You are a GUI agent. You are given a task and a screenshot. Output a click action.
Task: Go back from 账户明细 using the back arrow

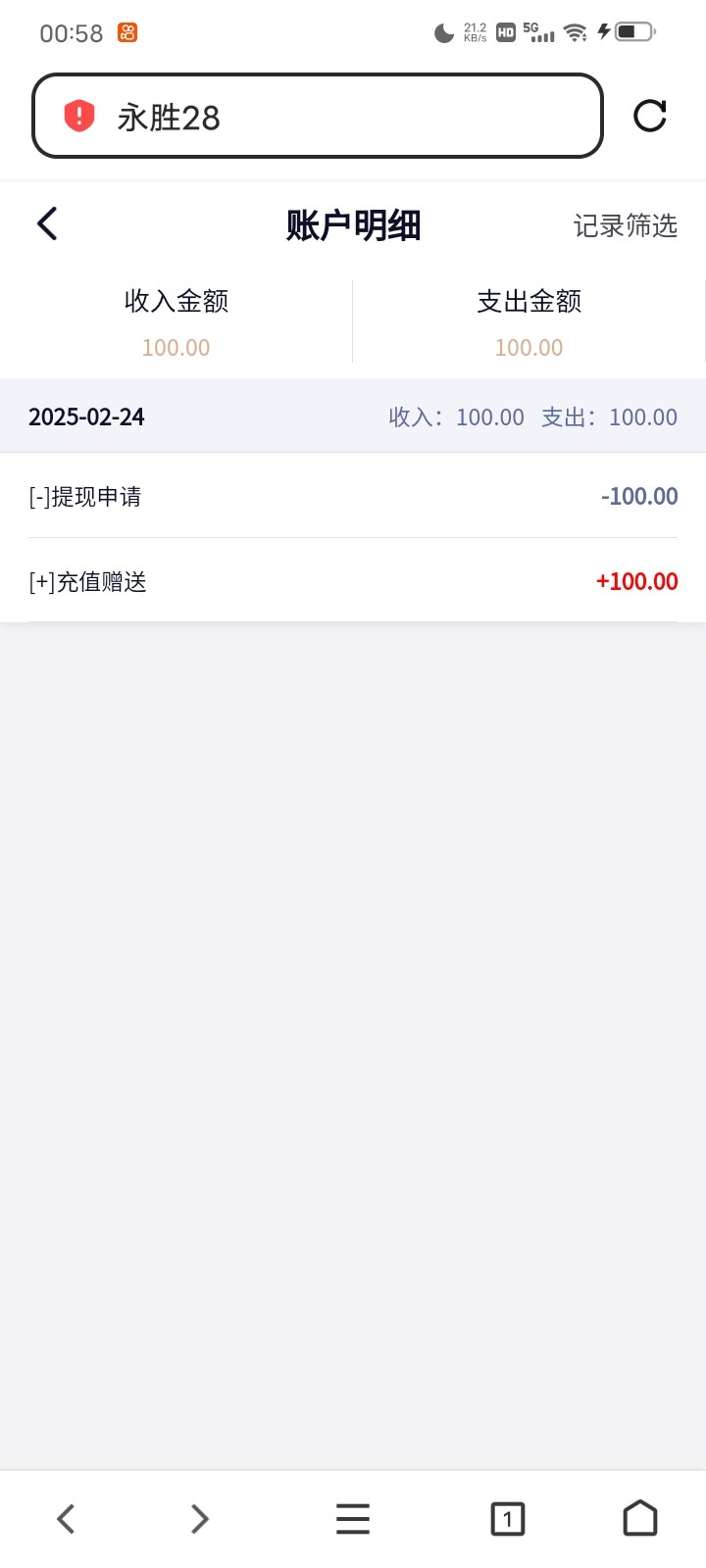[47, 223]
